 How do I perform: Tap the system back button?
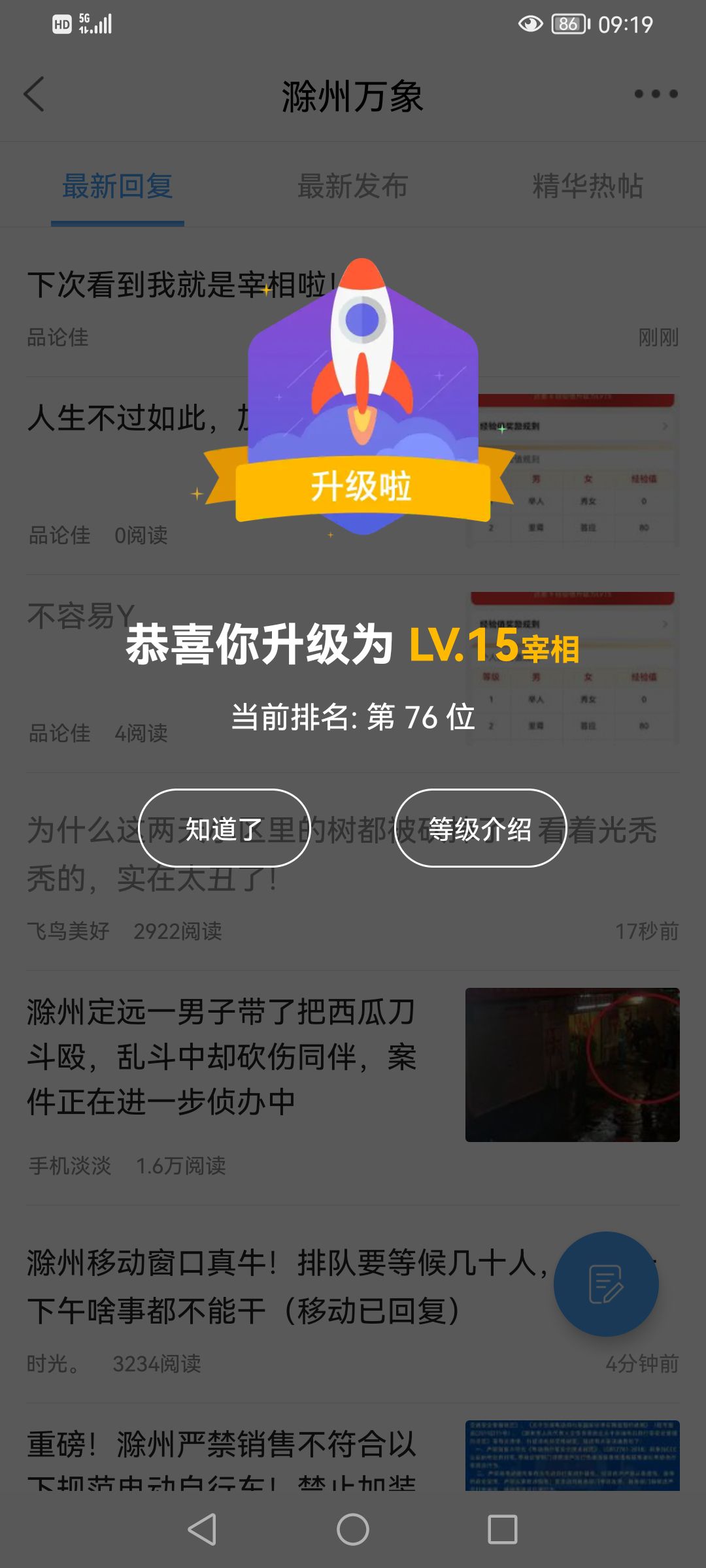coord(202,1529)
